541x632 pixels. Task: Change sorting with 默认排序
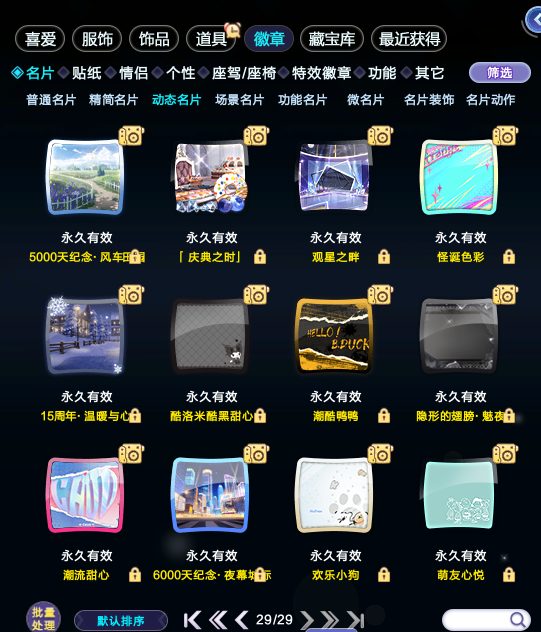[121, 620]
